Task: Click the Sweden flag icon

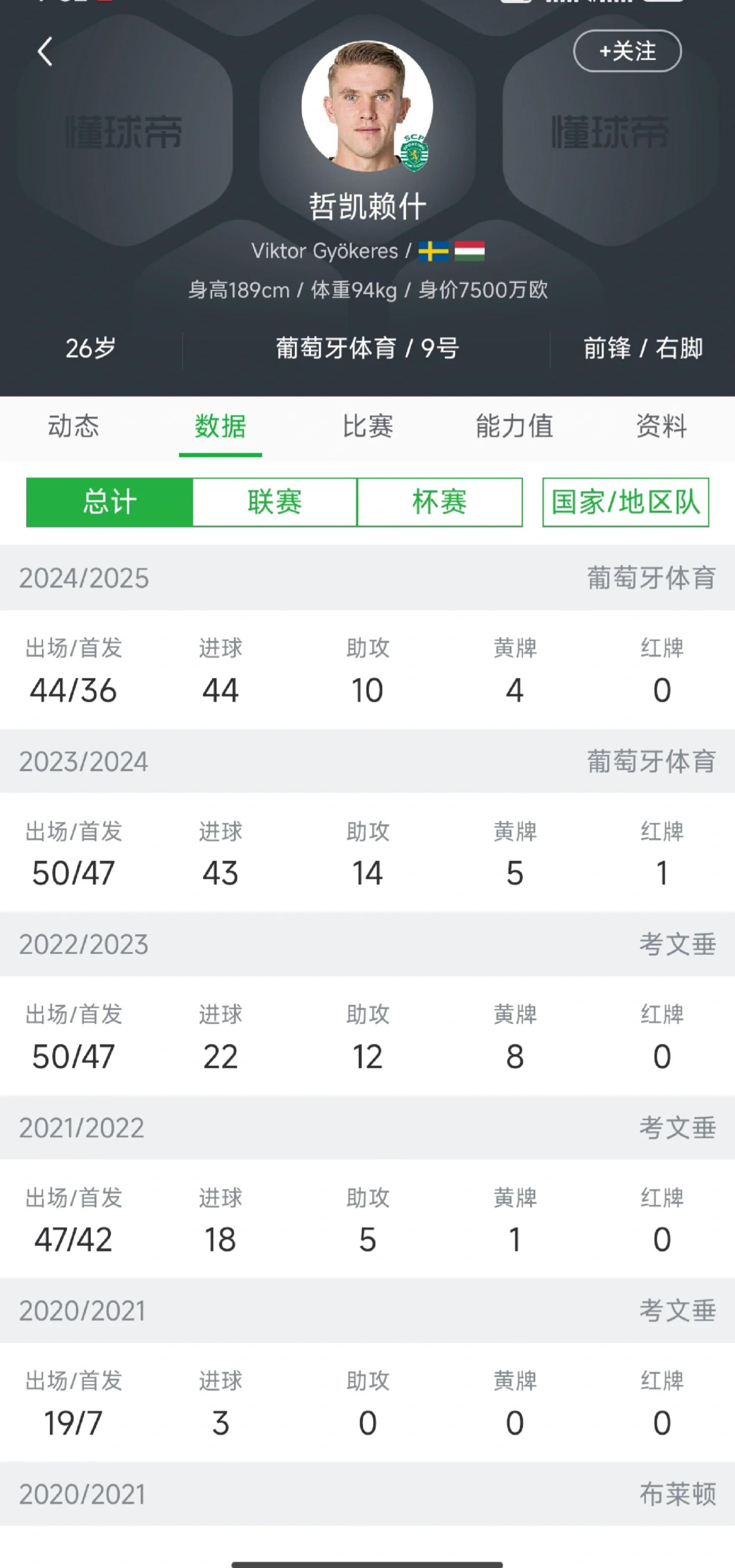Action: coord(433,251)
